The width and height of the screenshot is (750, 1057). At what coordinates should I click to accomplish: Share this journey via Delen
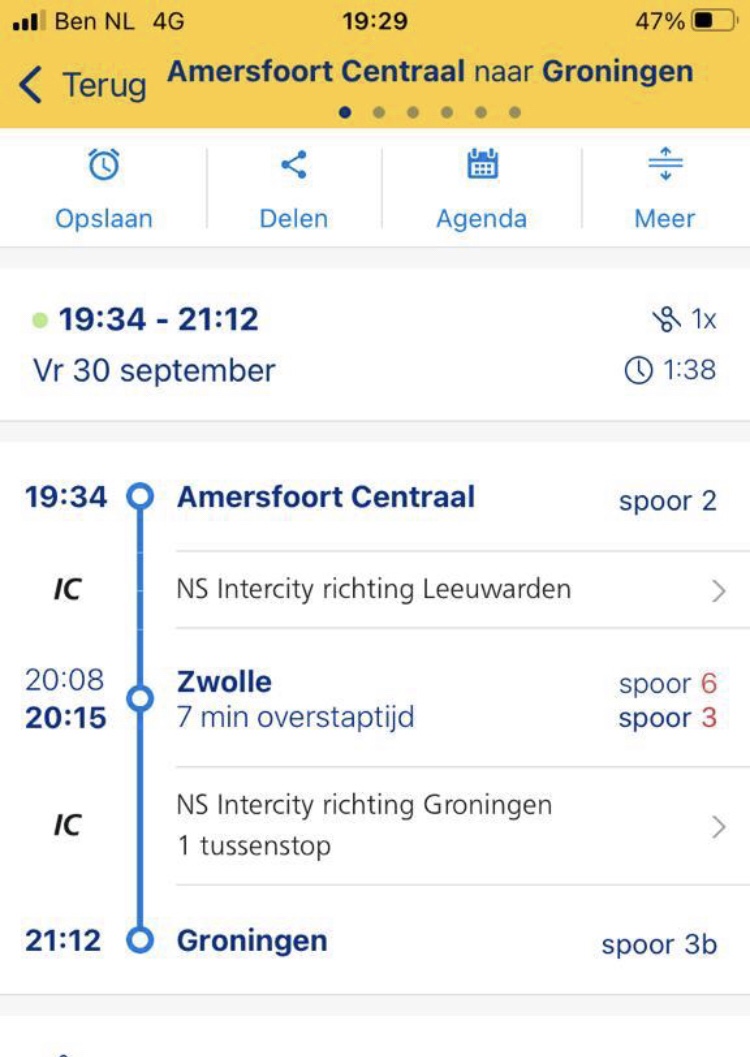pos(293,190)
